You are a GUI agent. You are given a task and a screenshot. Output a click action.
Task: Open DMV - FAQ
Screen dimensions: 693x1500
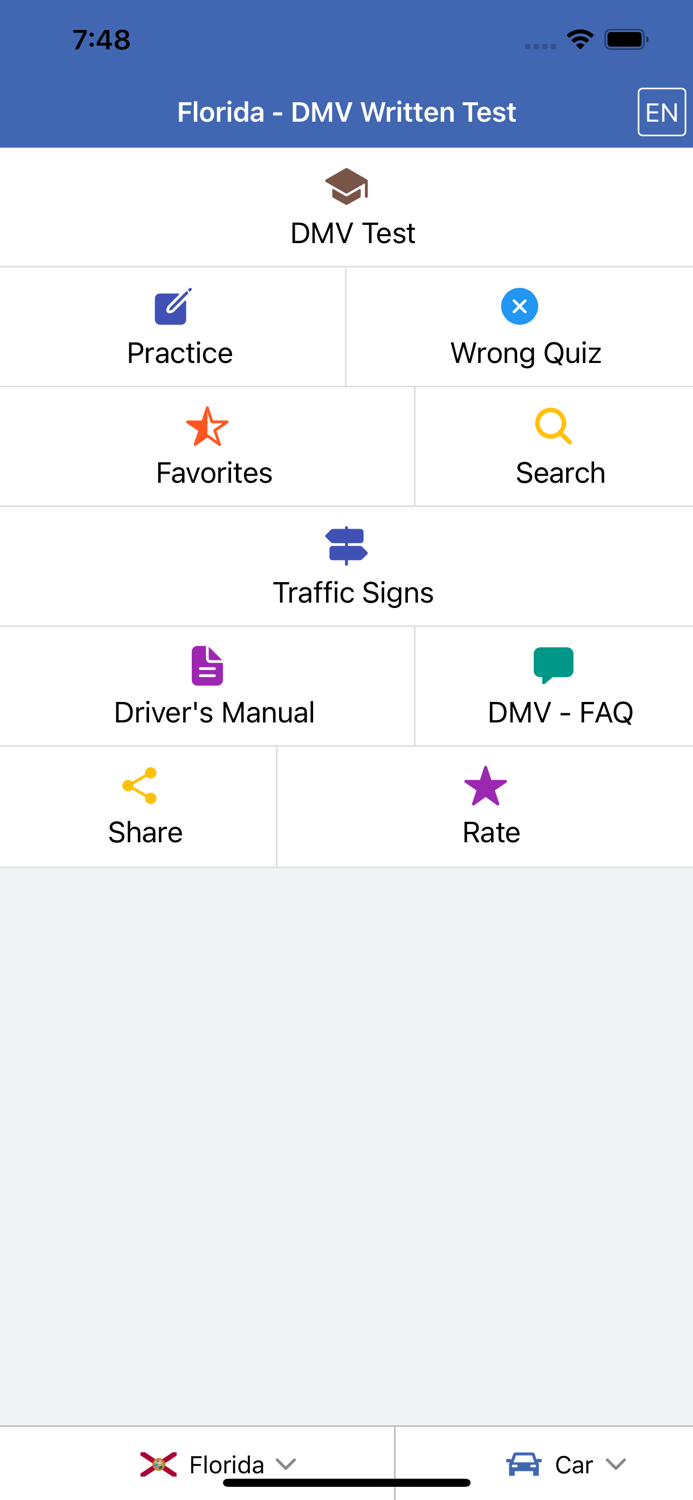[554, 687]
